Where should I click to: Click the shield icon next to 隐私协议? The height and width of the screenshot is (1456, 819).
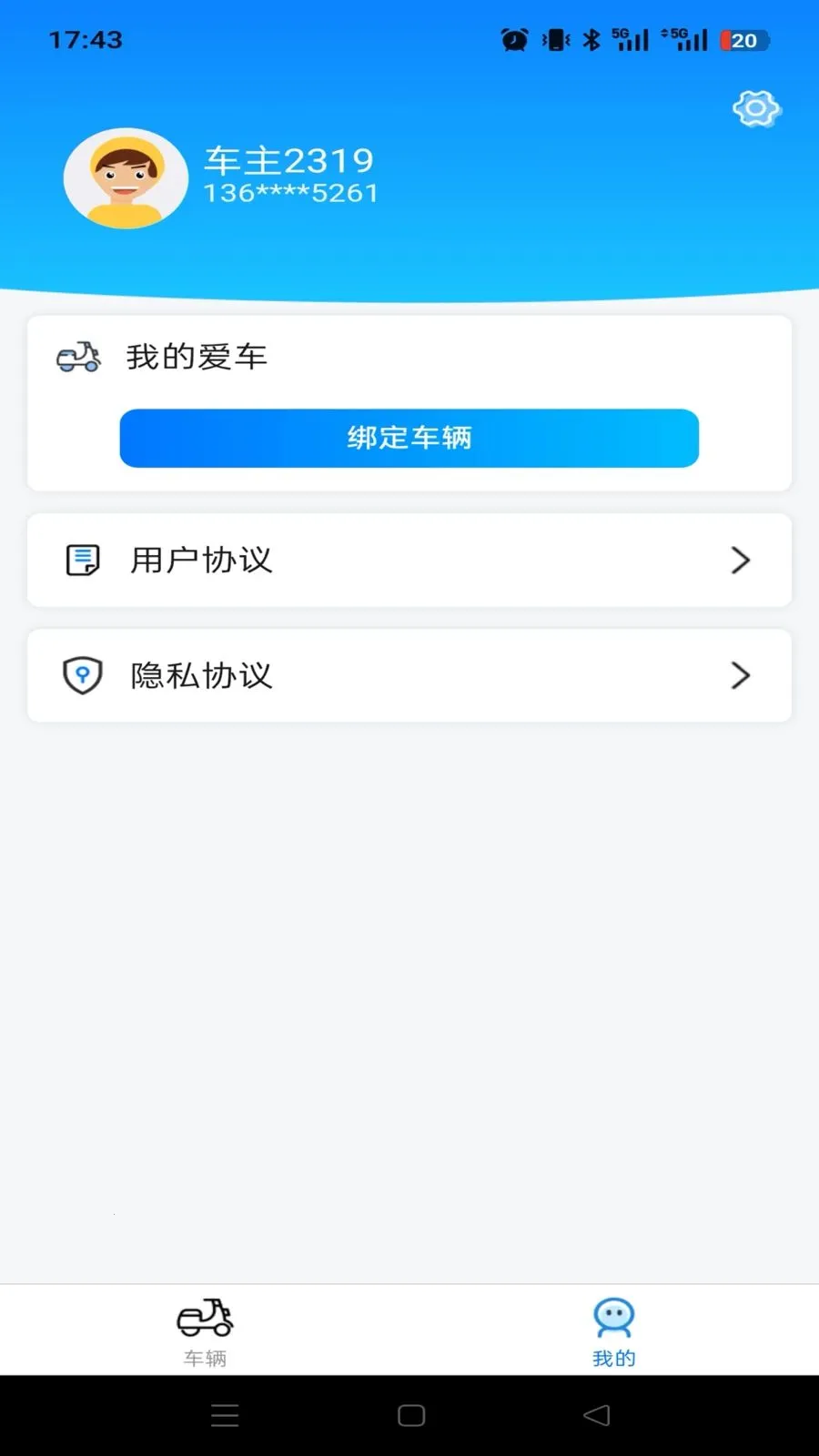coord(82,676)
